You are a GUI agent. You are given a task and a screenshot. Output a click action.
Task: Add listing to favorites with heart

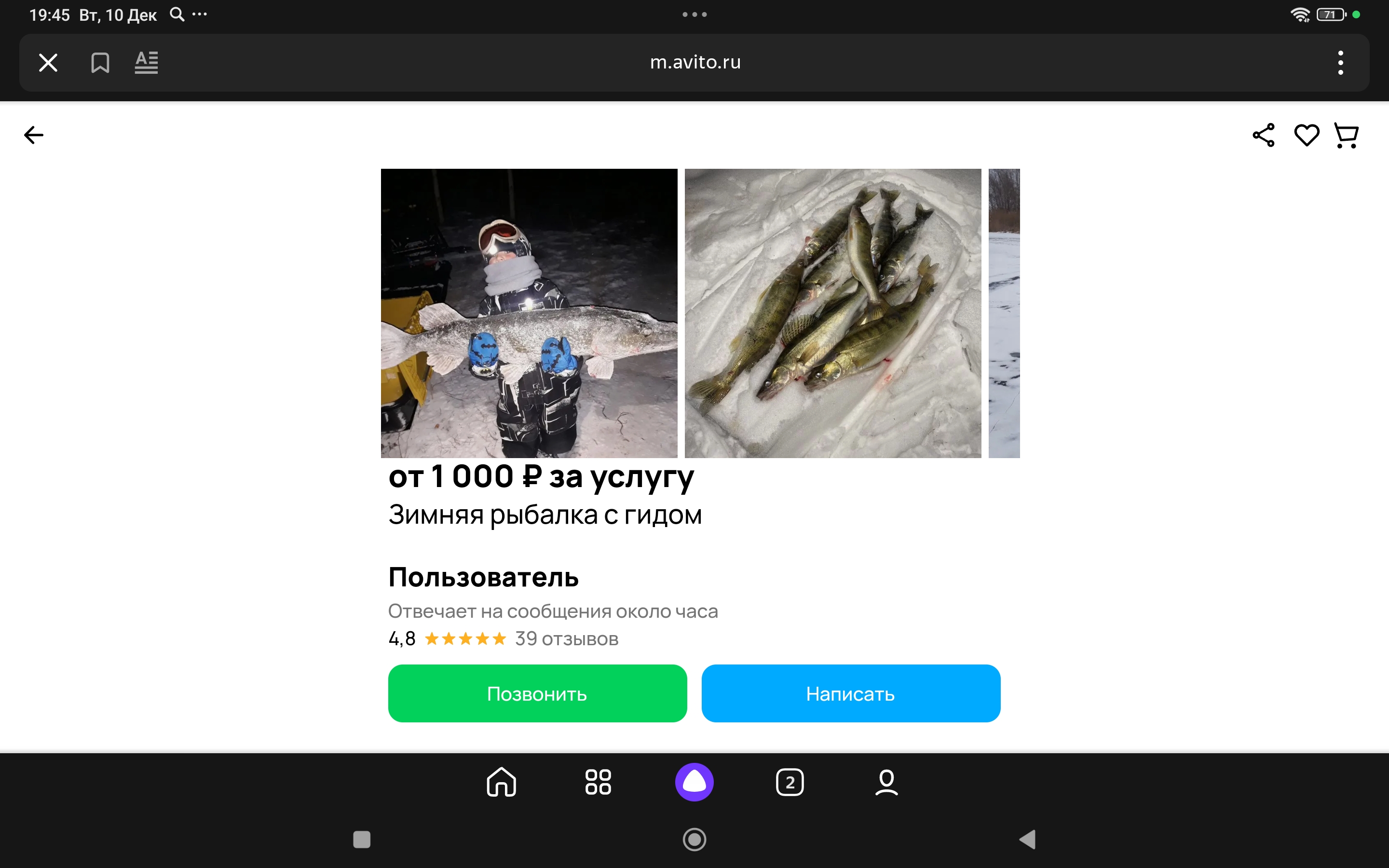click(x=1307, y=136)
